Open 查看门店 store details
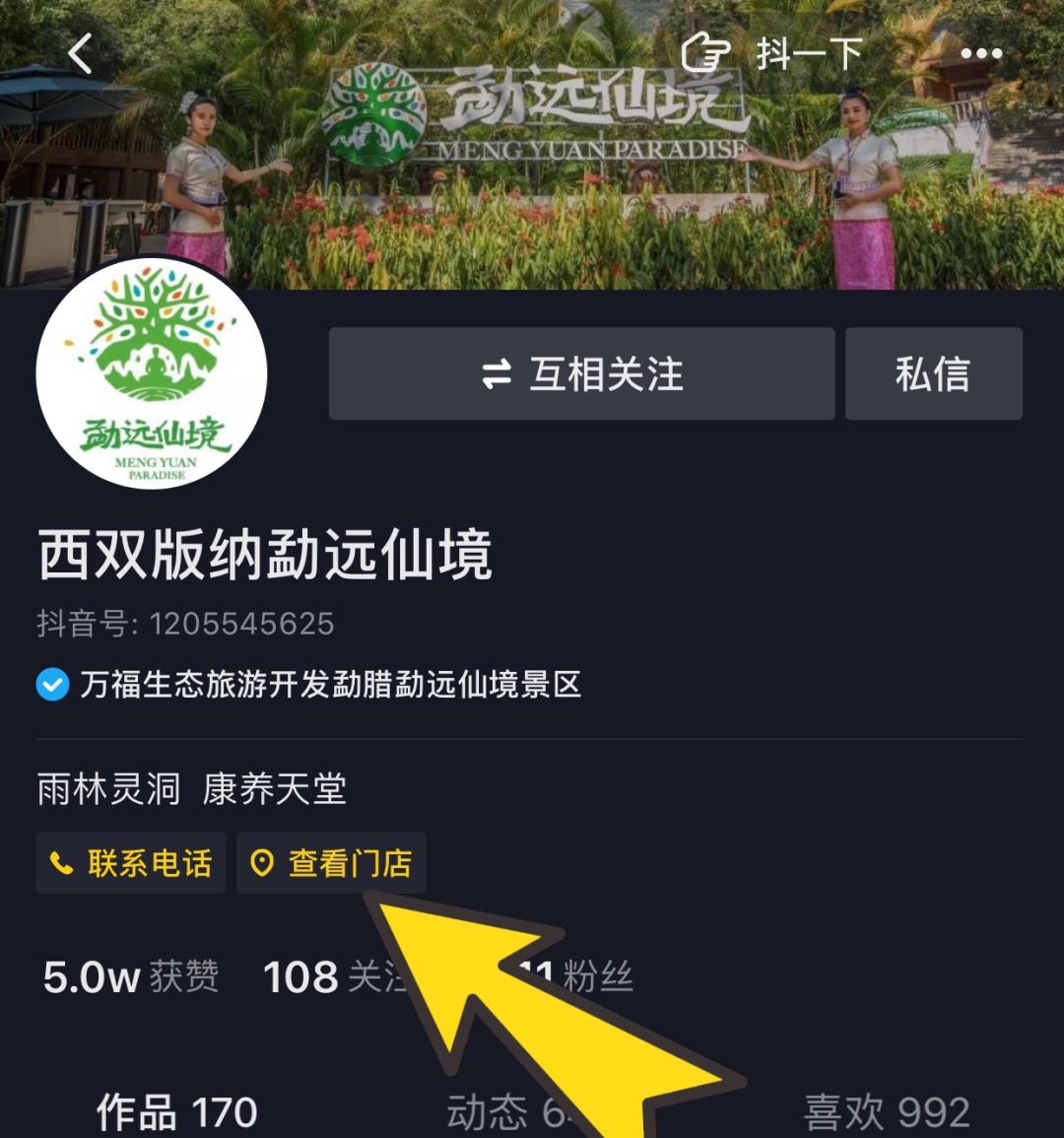This screenshot has height=1138, width=1064. pos(330,863)
